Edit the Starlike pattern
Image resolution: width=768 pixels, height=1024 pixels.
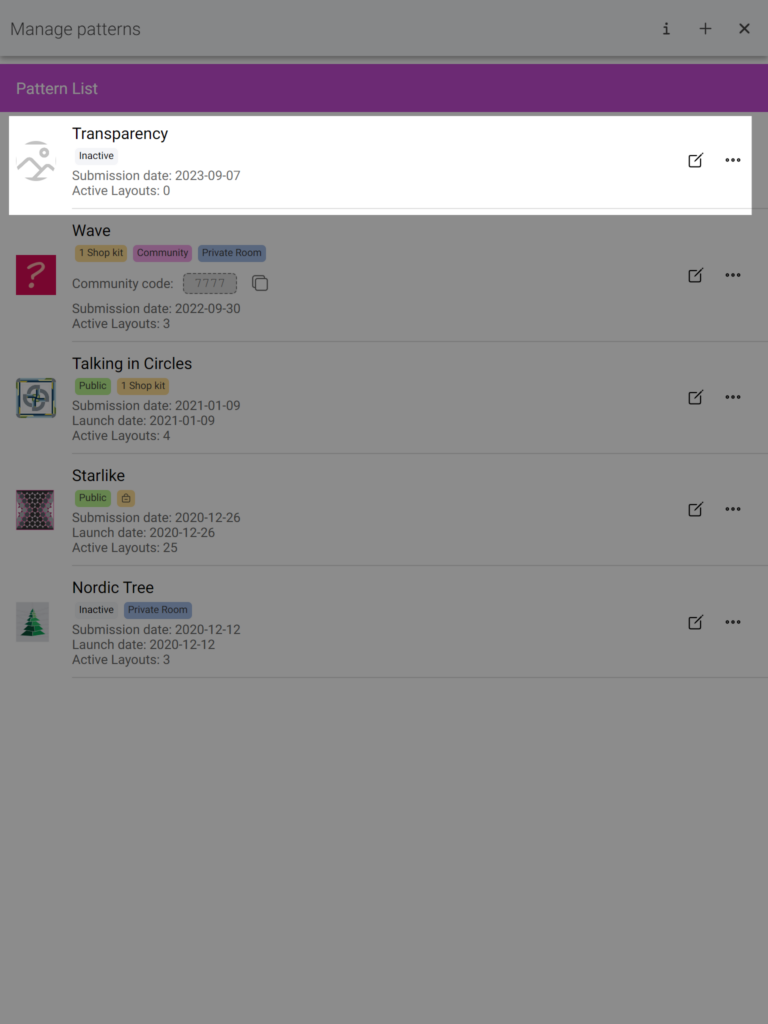point(695,509)
